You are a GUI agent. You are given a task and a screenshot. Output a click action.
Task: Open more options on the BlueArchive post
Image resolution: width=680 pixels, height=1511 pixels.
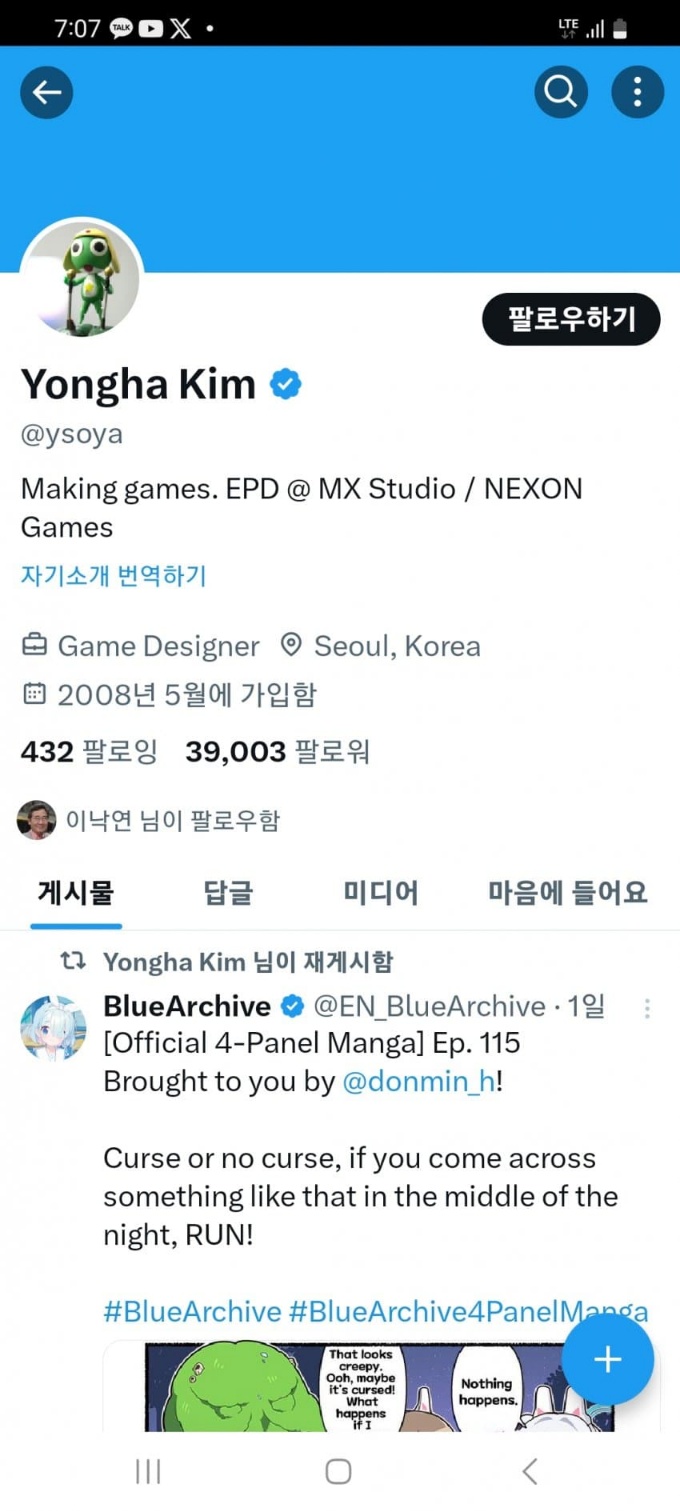[647, 1008]
